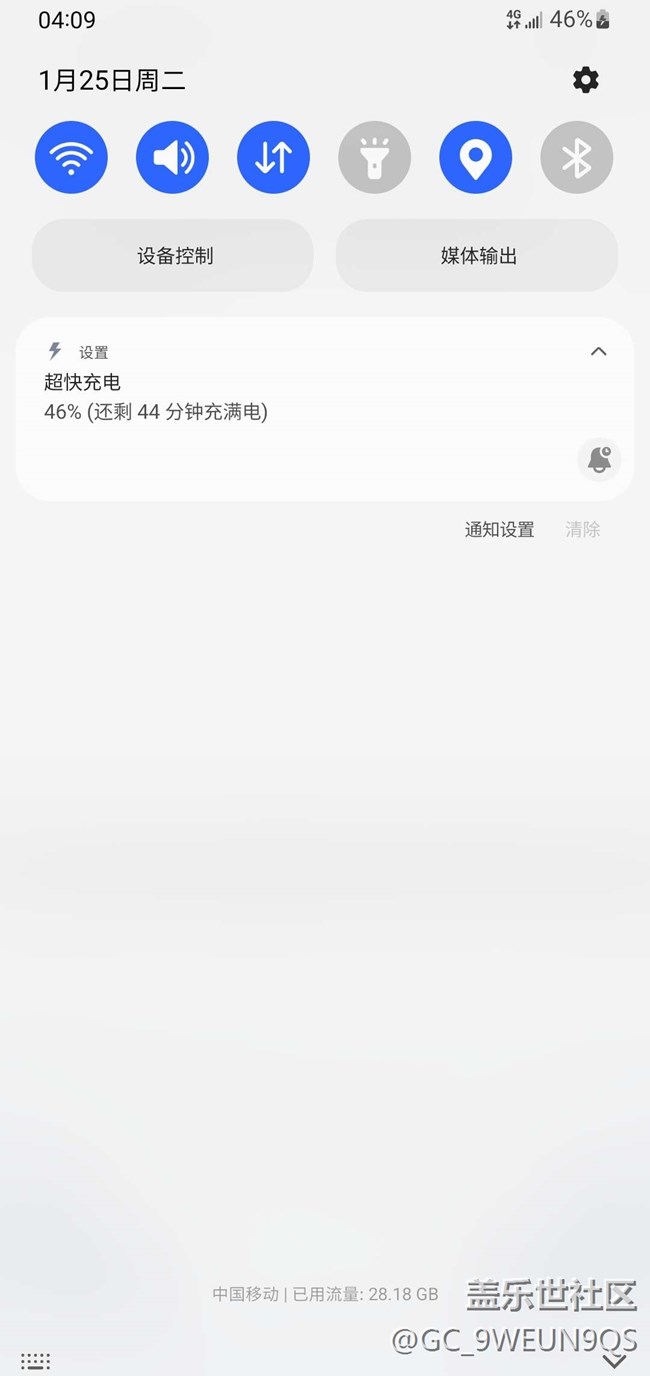Turn on the flashlight

pos(375,157)
